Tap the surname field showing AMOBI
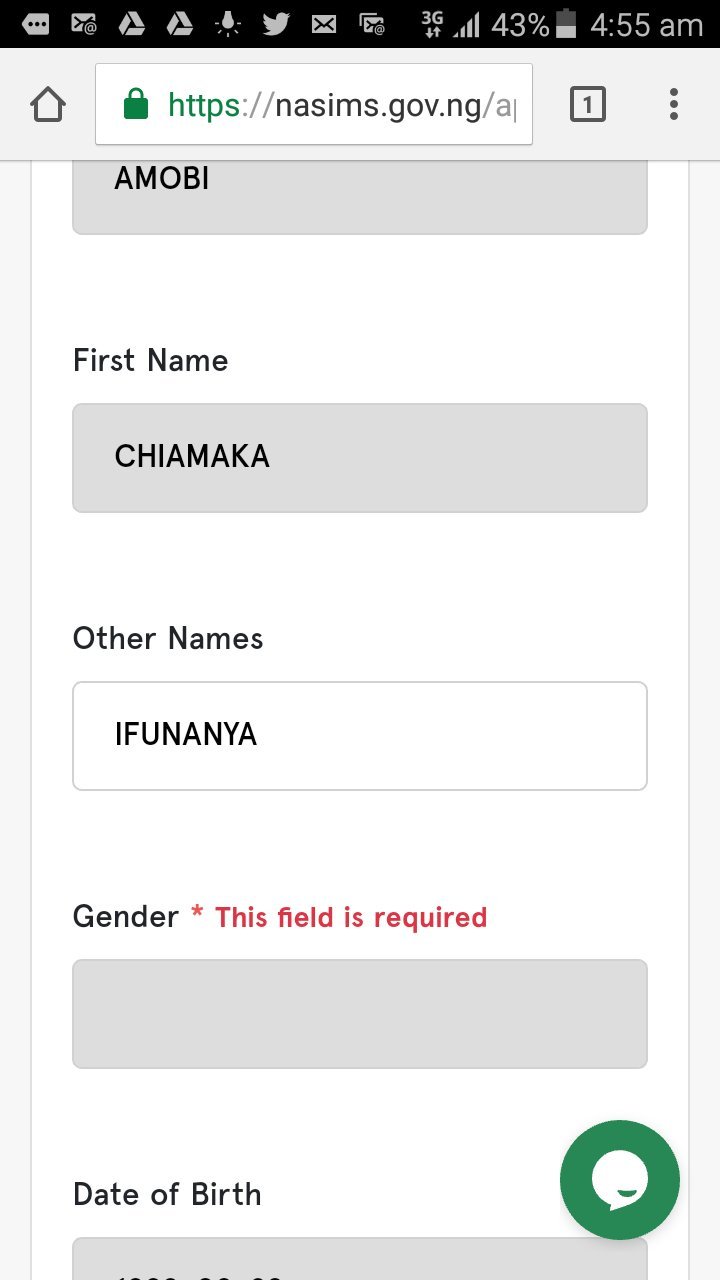This screenshot has height=1280, width=720. 360,197
